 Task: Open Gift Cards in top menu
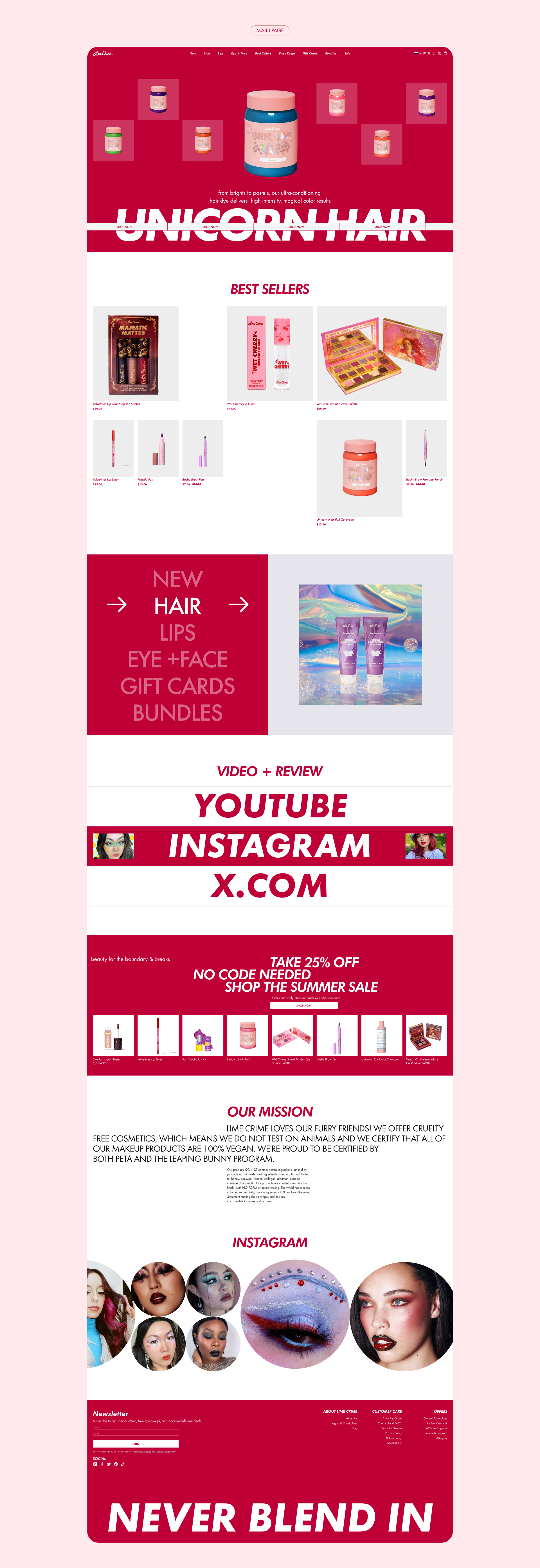pyautogui.click(x=310, y=54)
